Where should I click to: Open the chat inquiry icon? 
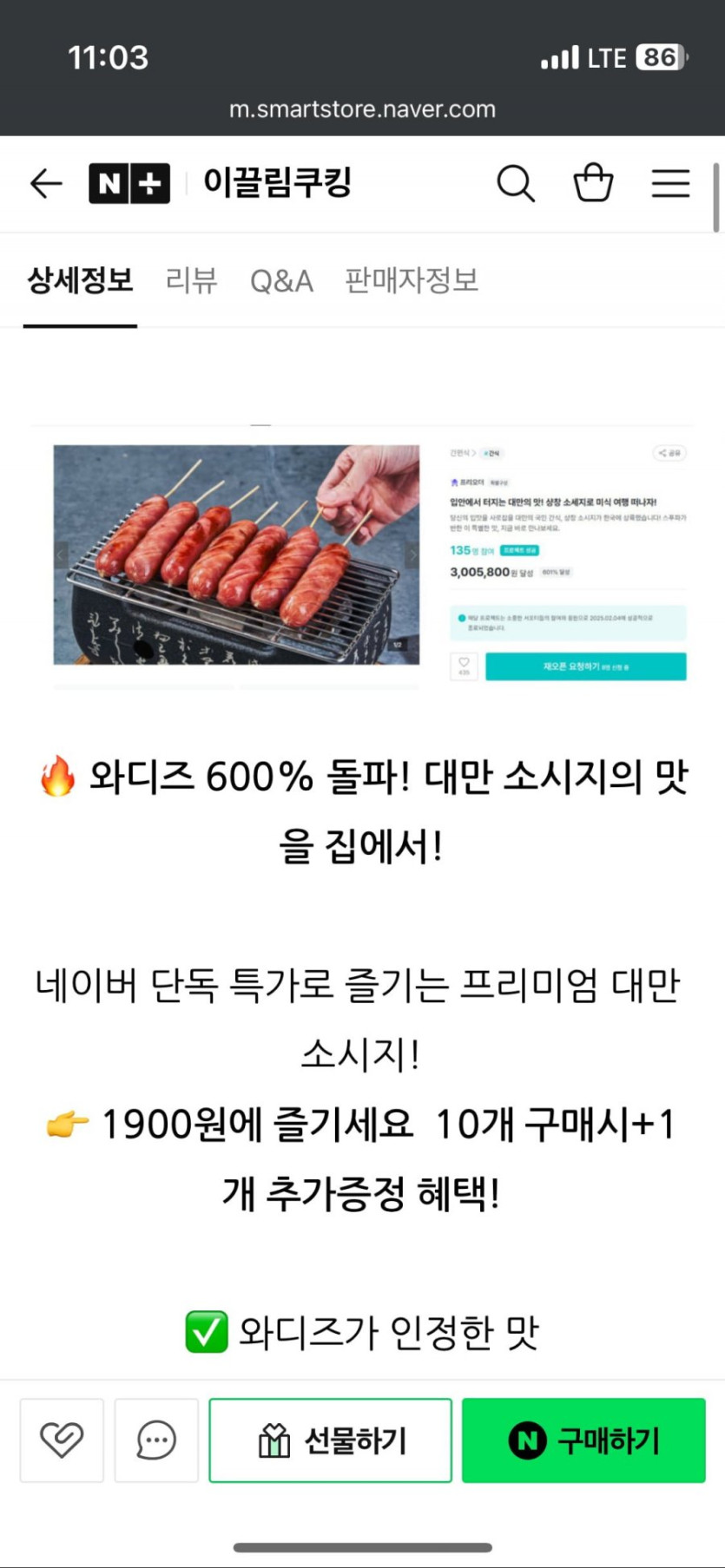pos(156,1440)
